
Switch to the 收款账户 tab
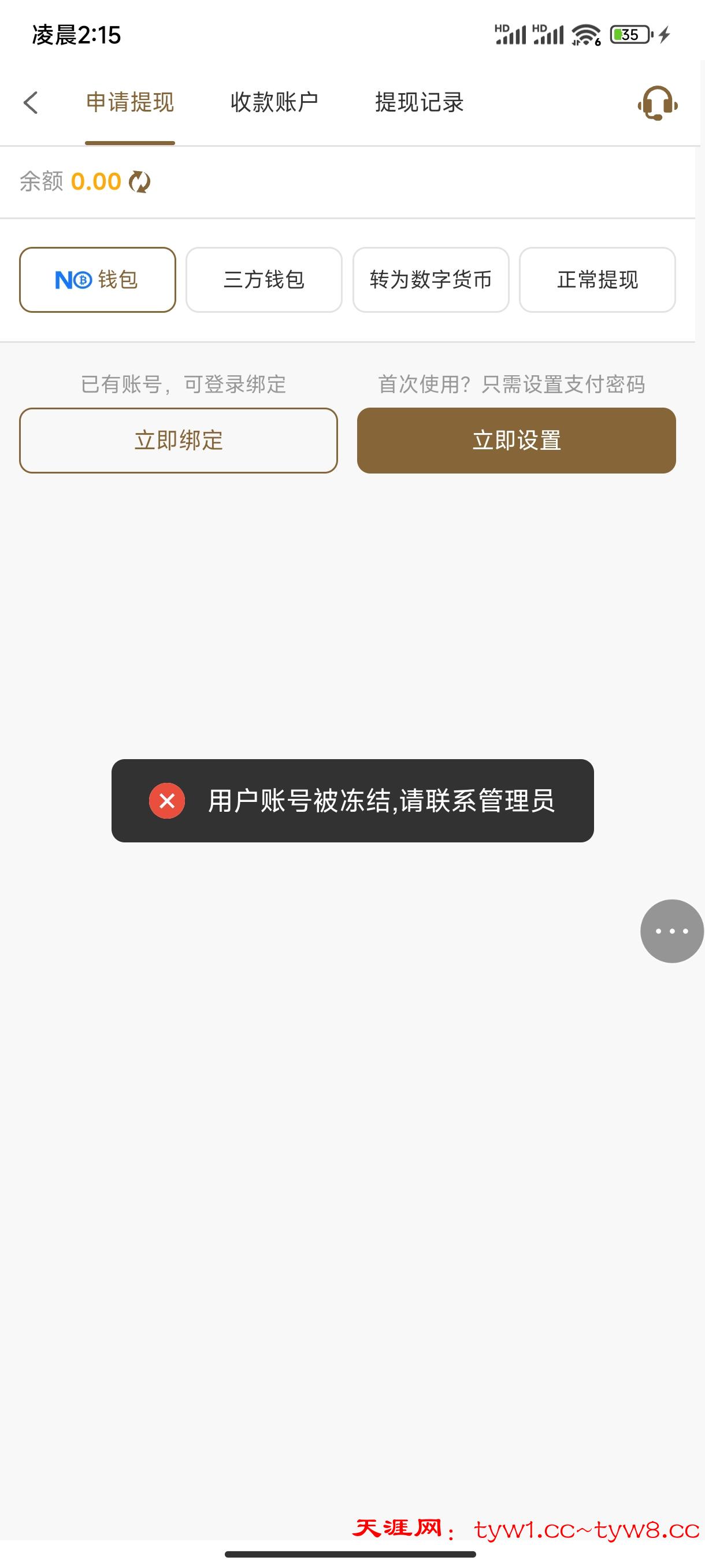pyautogui.click(x=275, y=103)
